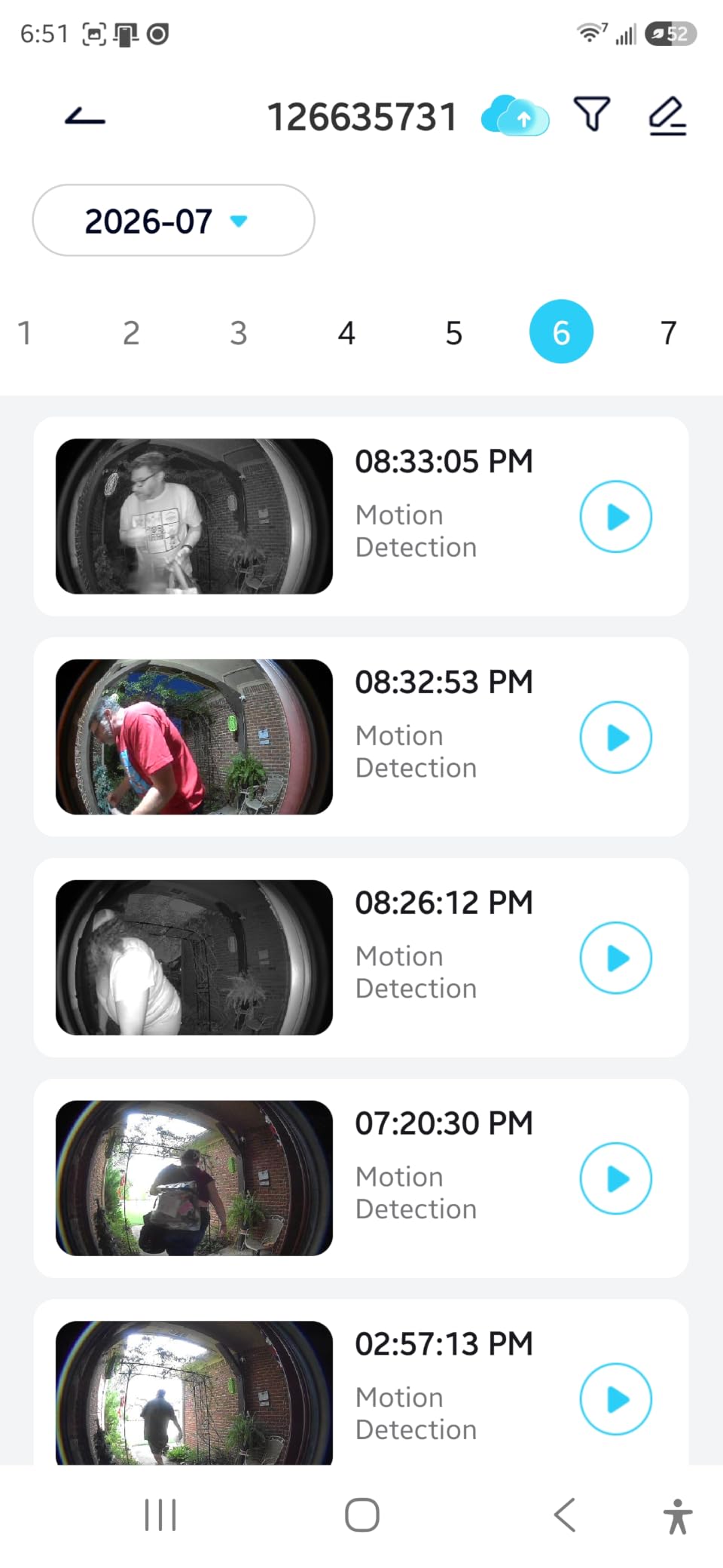Select day 2 in date strip
Screen dimensions: 723x1568
(131, 332)
